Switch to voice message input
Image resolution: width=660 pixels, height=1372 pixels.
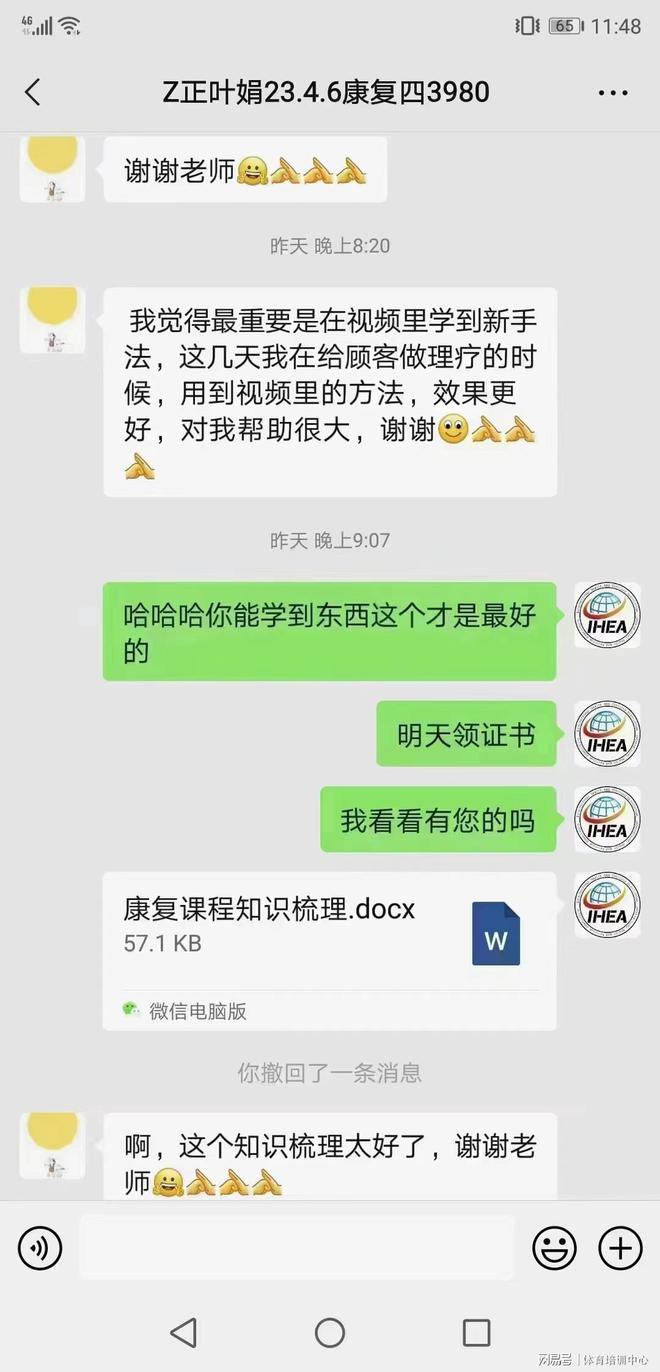click(x=40, y=1247)
